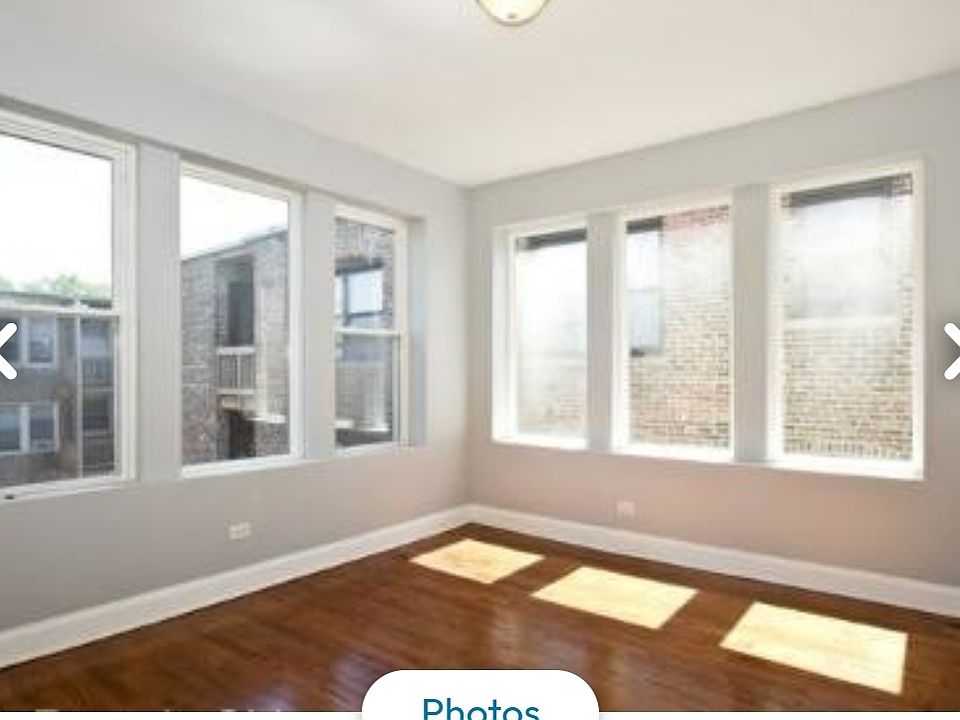Open the Photos button
The height and width of the screenshot is (720, 960).
(x=480, y=702)
